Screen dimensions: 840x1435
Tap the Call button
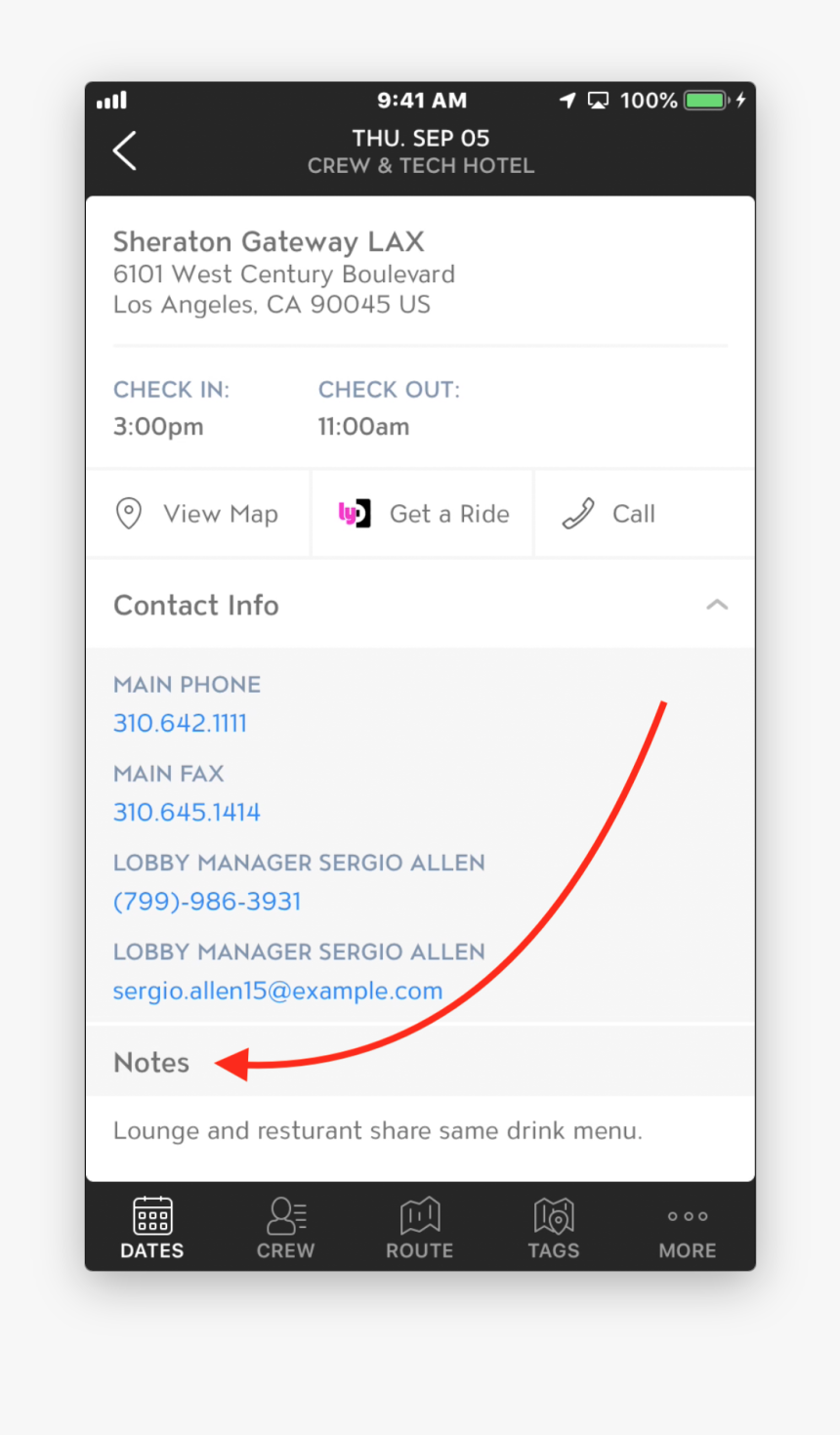(610, 514)
